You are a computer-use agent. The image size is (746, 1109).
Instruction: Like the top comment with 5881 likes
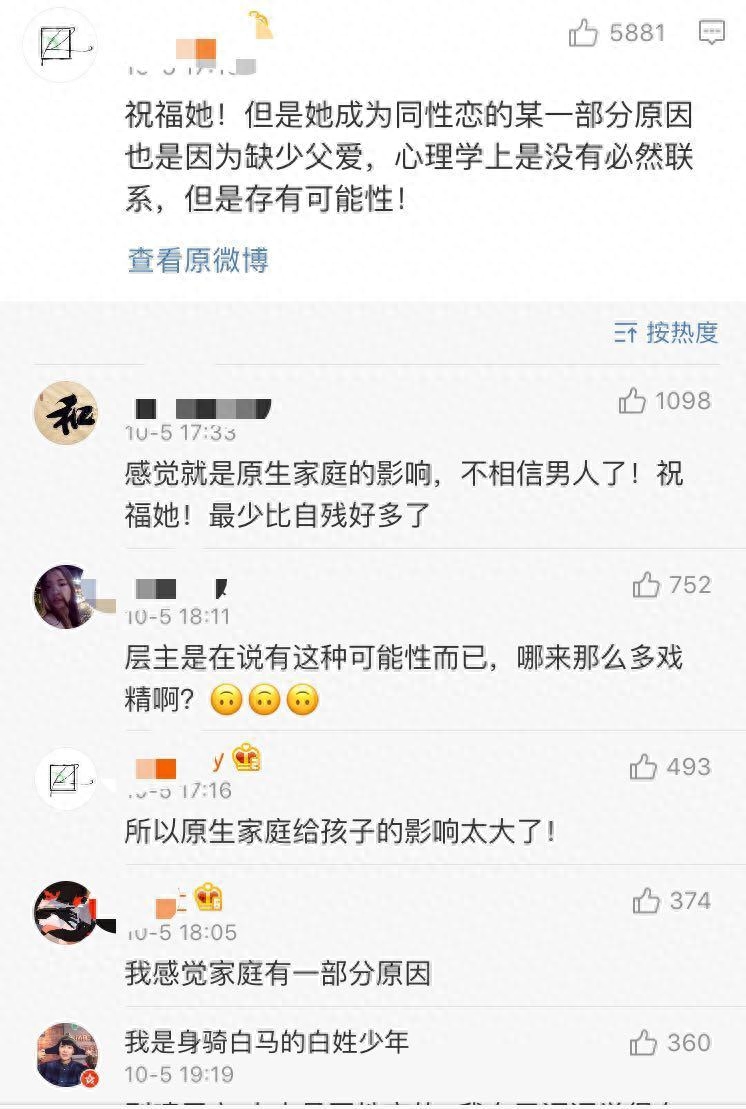(x=584, y=34)
